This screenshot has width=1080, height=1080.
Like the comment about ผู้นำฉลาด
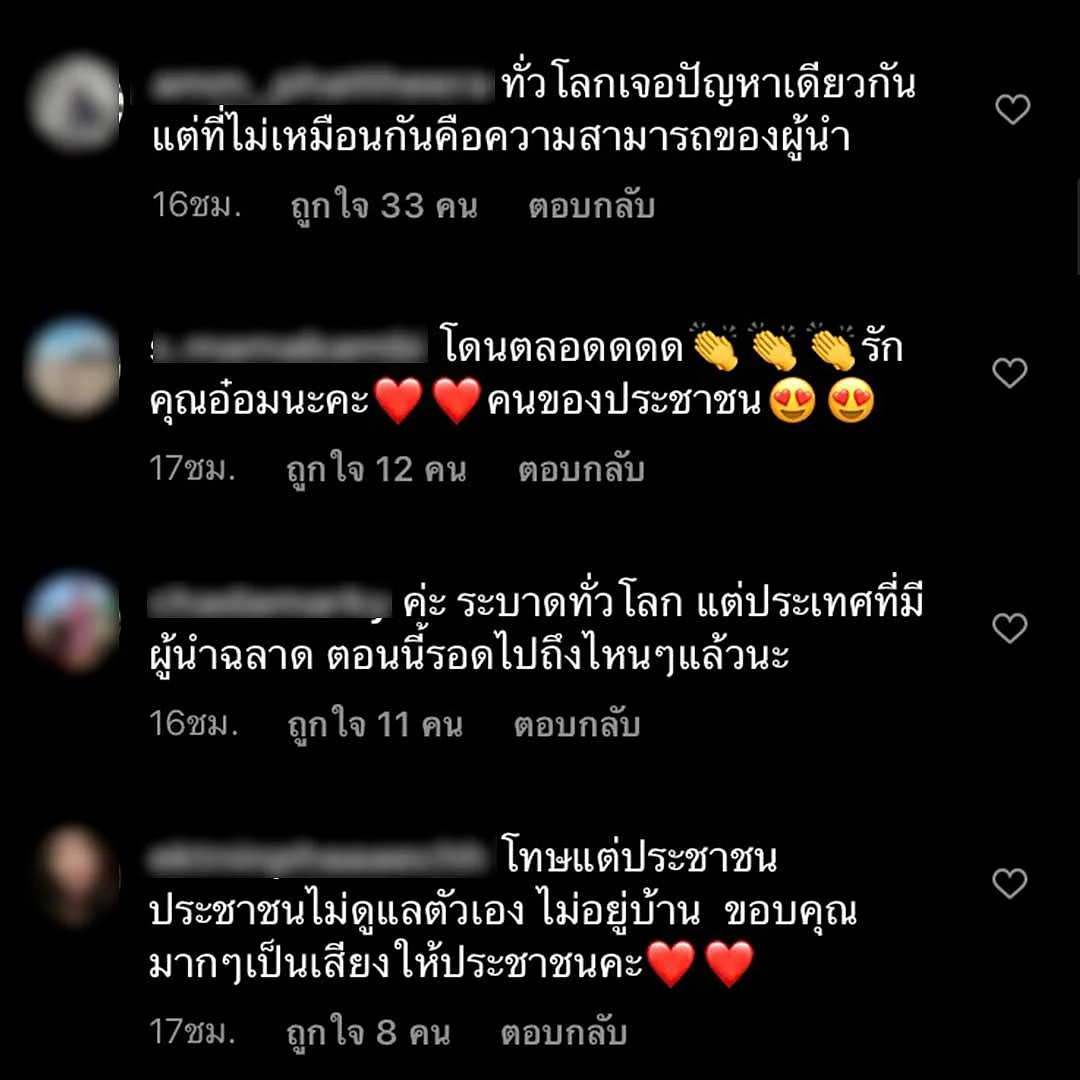1009,628
